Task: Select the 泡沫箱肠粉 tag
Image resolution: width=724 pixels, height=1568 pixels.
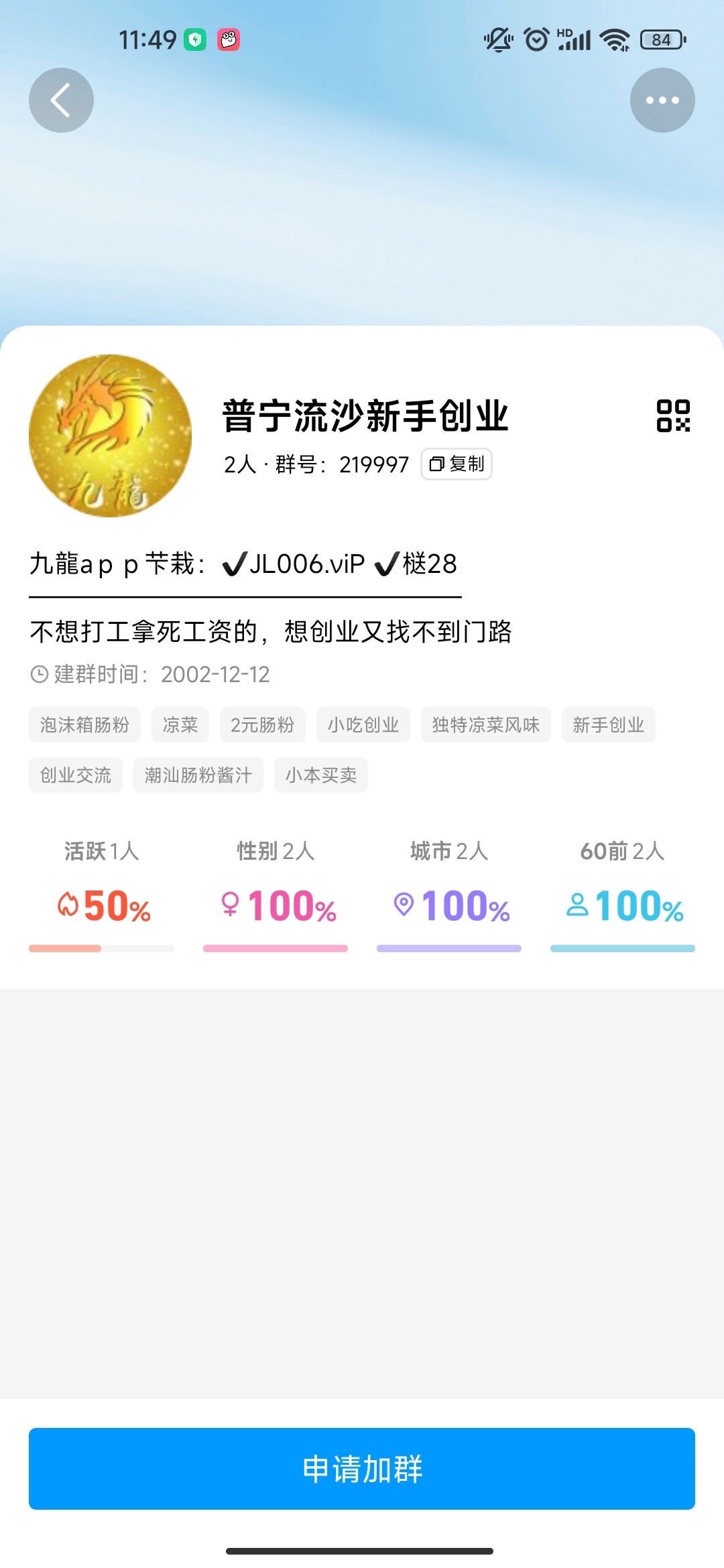Action: [x=84, y=725]
